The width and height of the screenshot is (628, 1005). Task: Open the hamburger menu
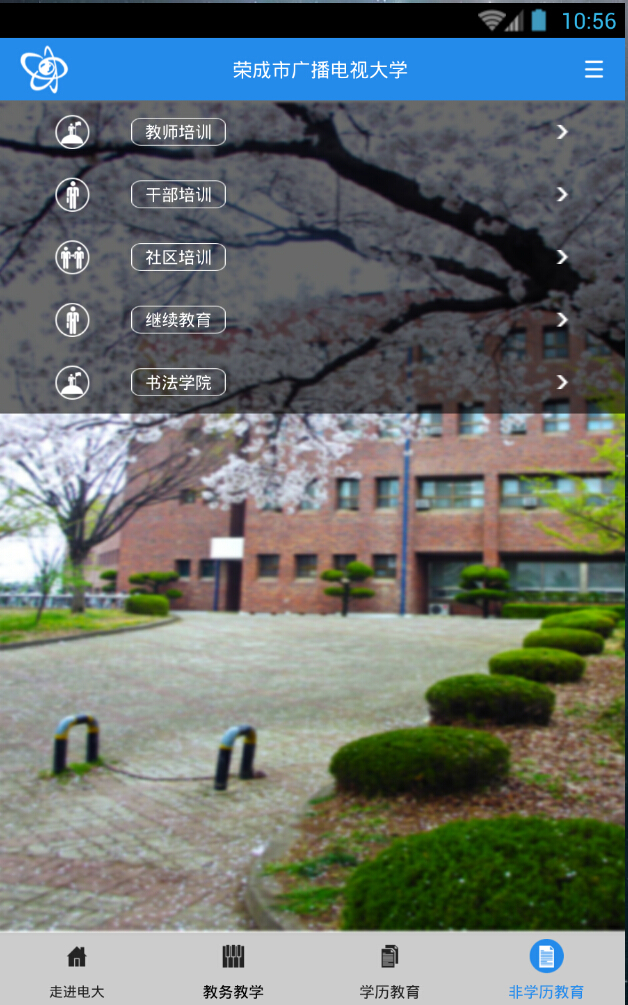(594, 69)
